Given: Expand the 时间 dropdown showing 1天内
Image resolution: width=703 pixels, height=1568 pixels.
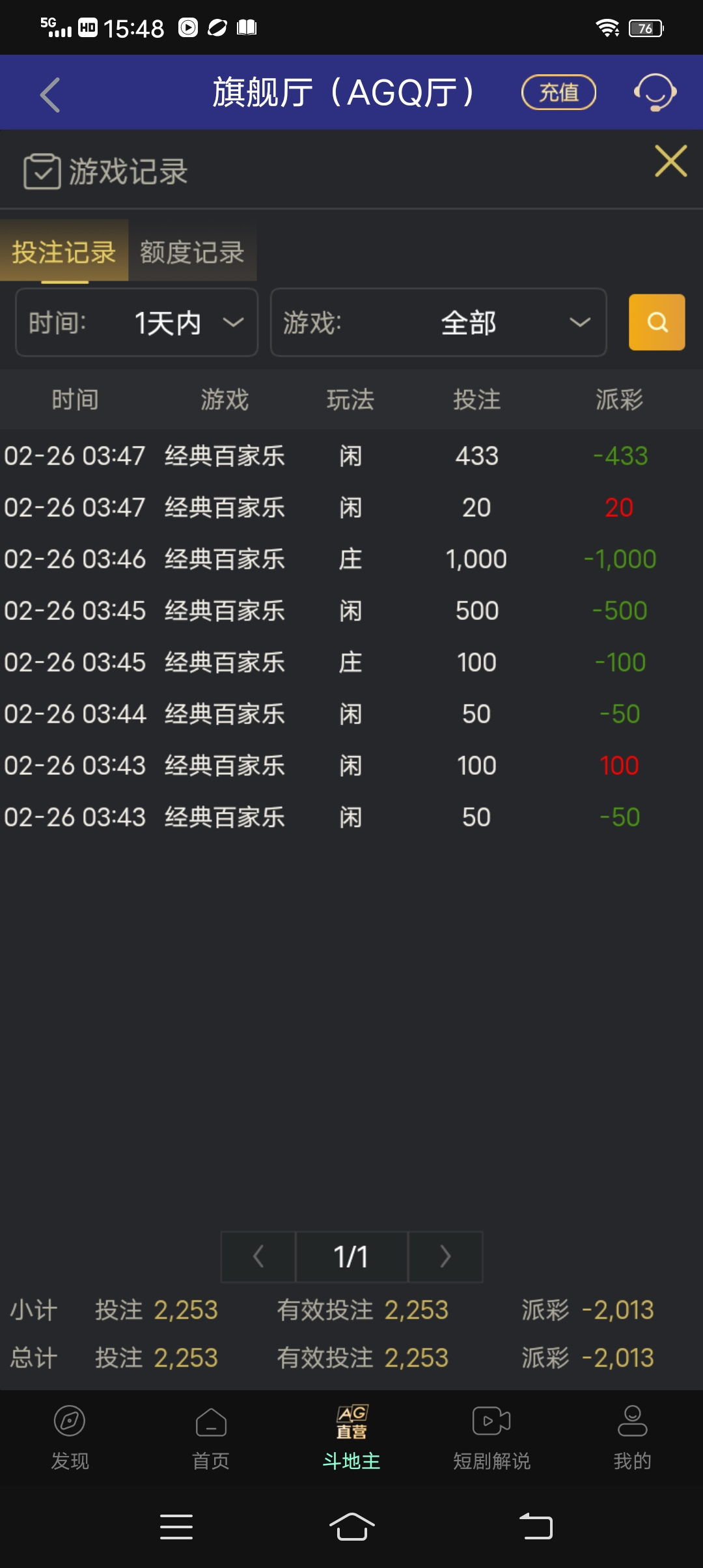Looking at the screenshot, I should [x=137, y=323].
